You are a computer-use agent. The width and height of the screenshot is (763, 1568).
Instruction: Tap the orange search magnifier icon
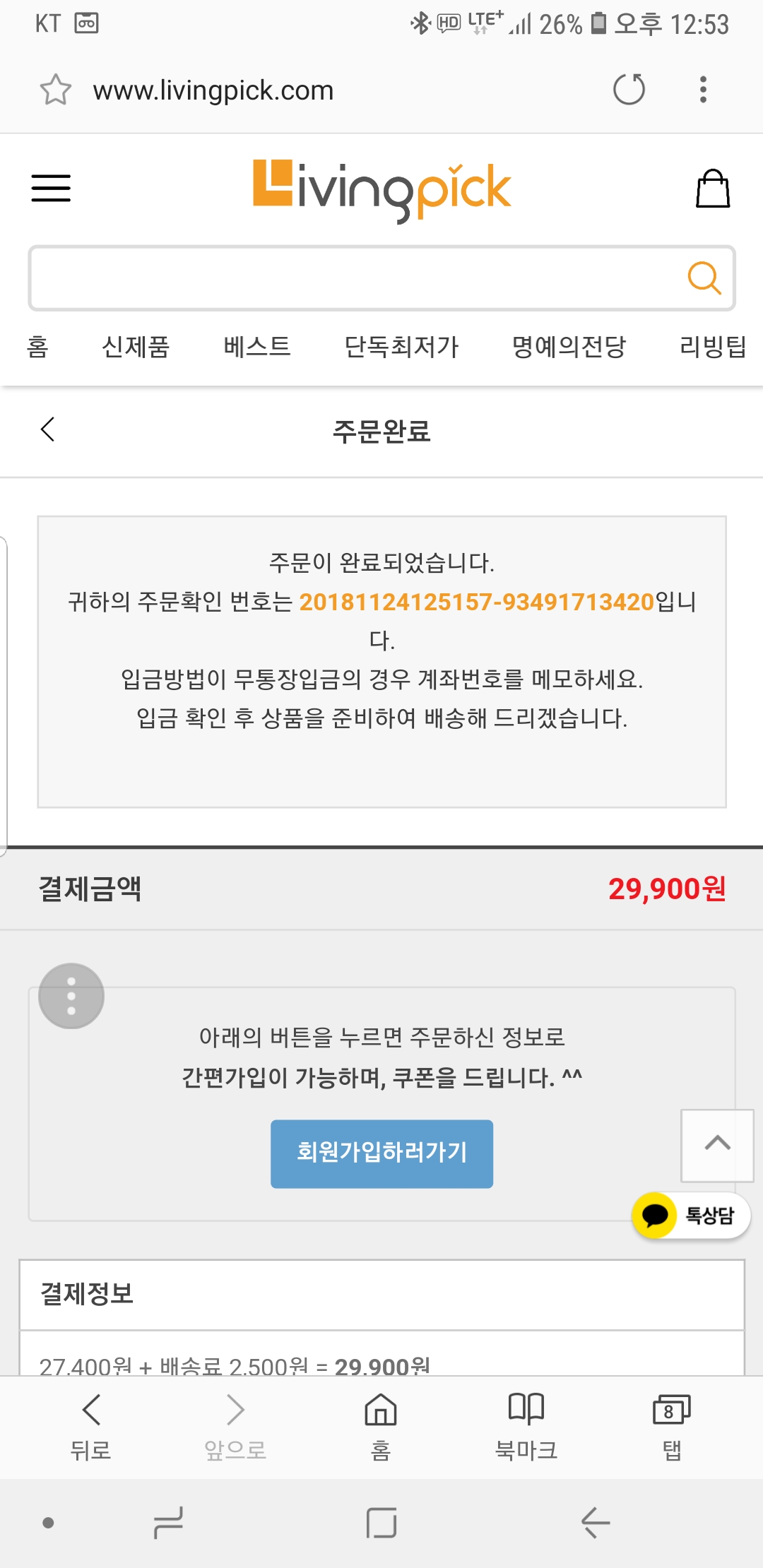click(704, 278)
